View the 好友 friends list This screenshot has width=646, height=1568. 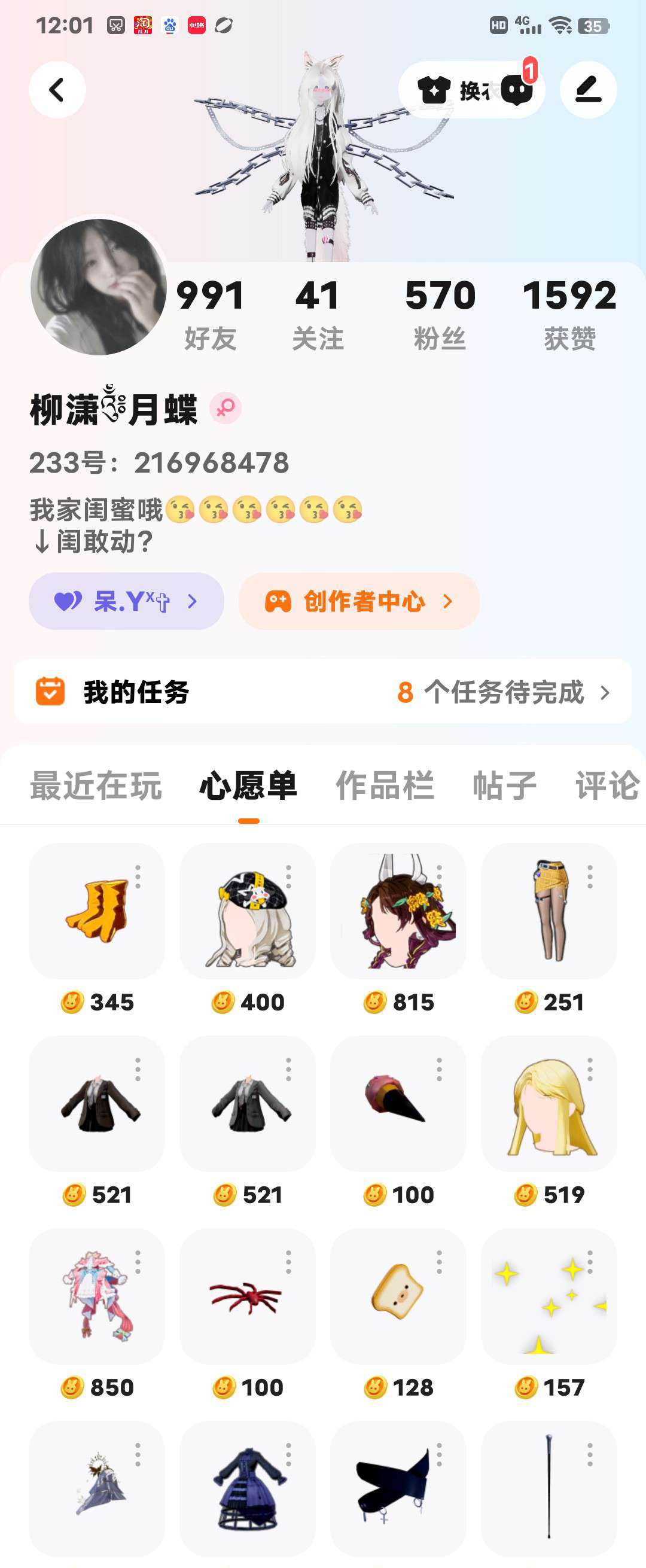click(210, 314)
